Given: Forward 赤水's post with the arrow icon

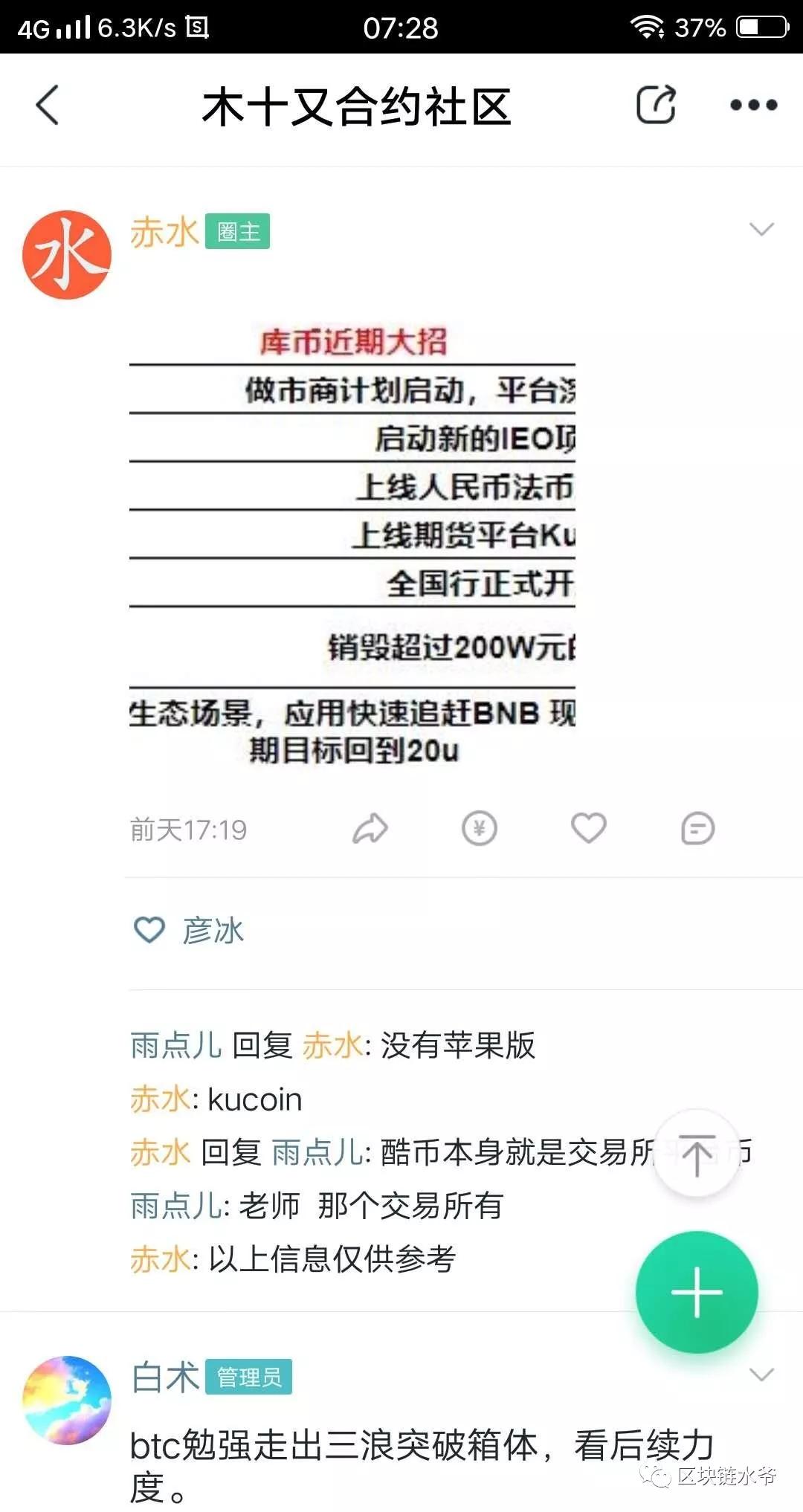Looking at the screenshot, I should coord(370,829).
